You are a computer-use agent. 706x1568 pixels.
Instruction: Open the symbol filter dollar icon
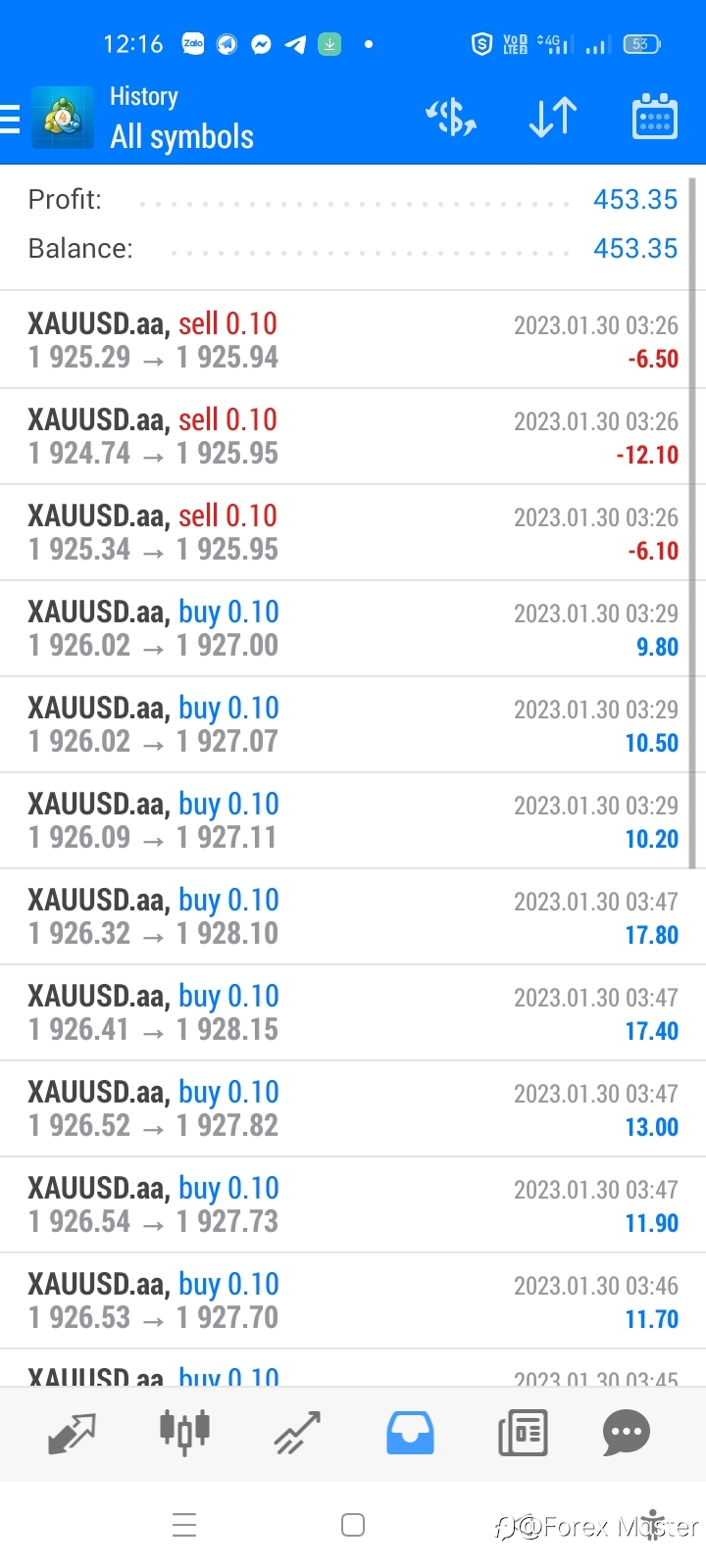pyautogui.click(x=451, y=118)
